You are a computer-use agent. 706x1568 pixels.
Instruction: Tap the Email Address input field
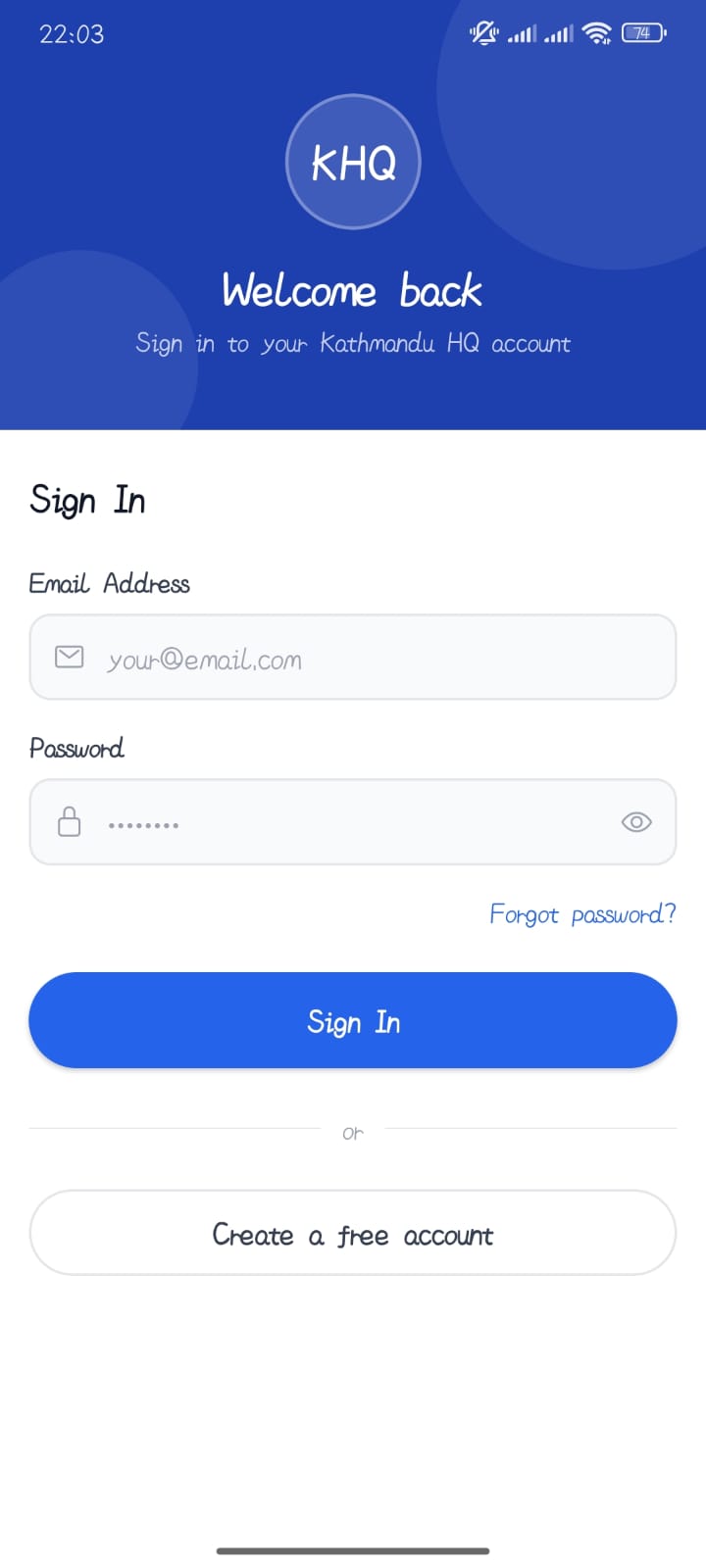(x=353, y=657)
